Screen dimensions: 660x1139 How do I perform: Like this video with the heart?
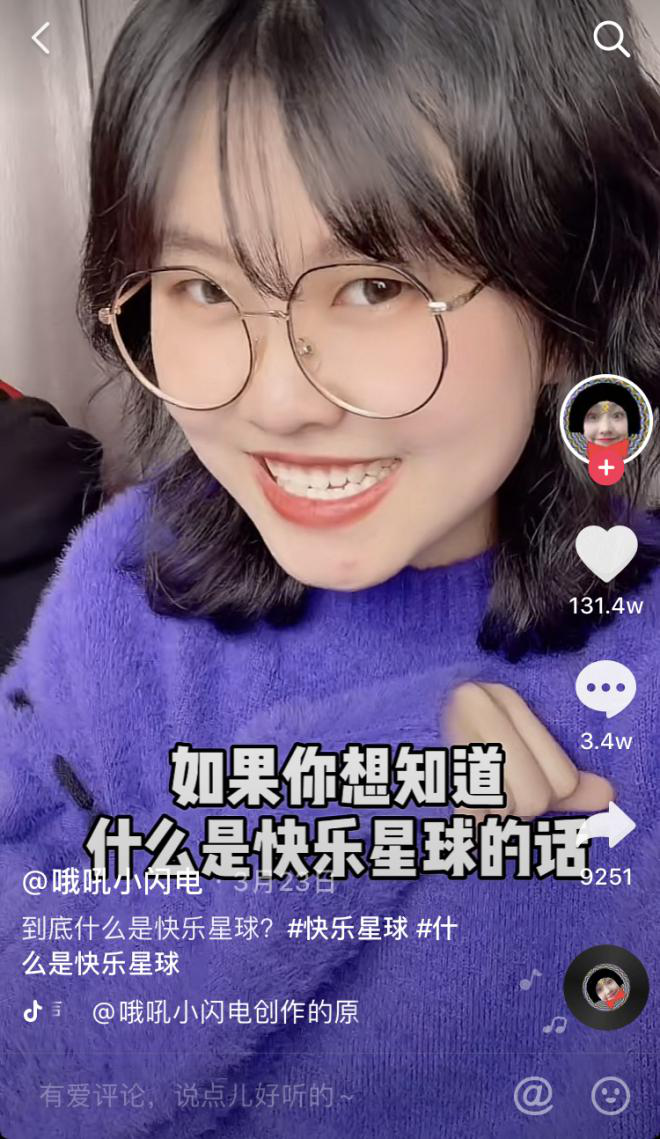point(606,553)
